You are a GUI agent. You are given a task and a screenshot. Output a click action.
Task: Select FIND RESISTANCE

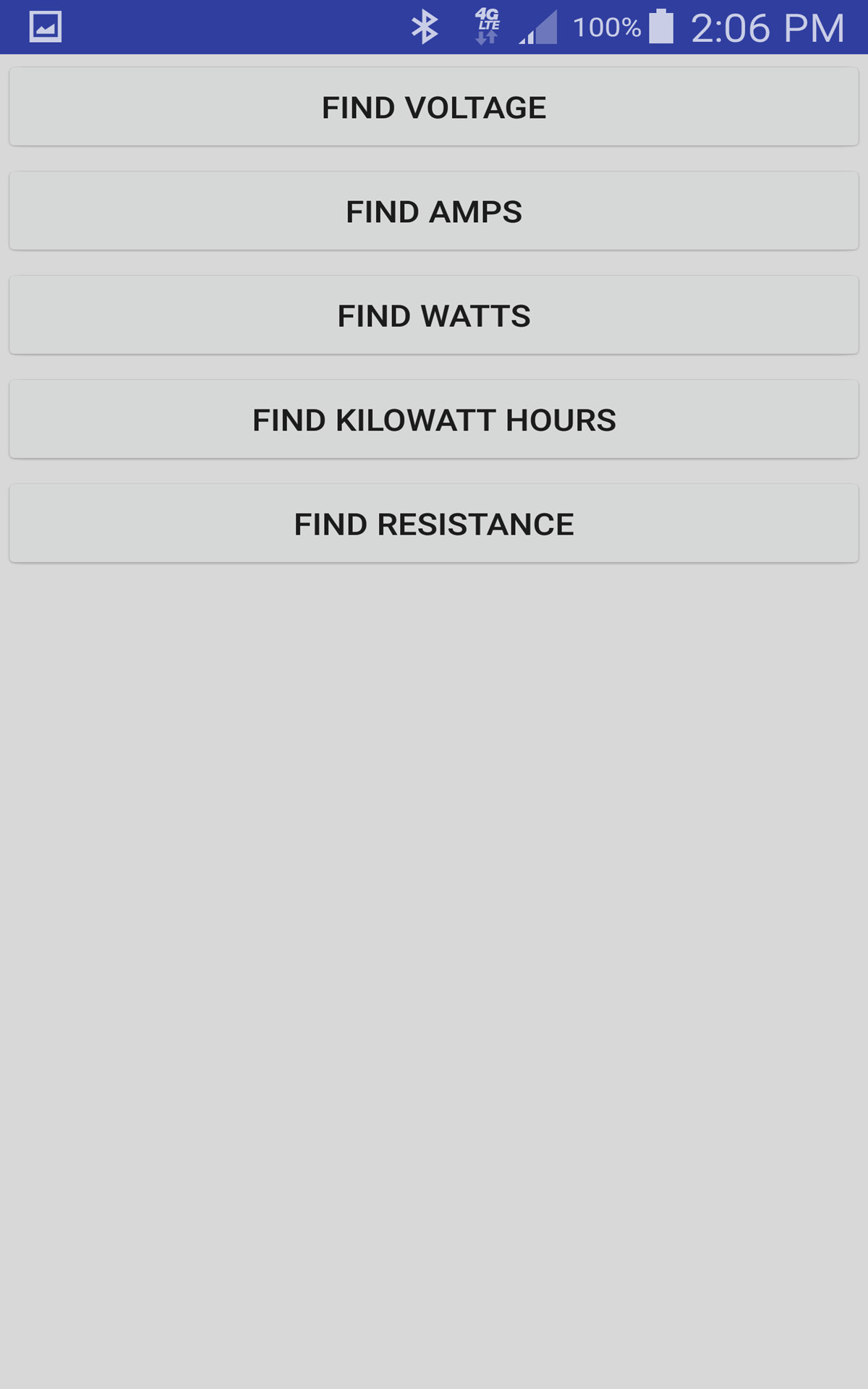pyautogui.click(x=434, y=523)
